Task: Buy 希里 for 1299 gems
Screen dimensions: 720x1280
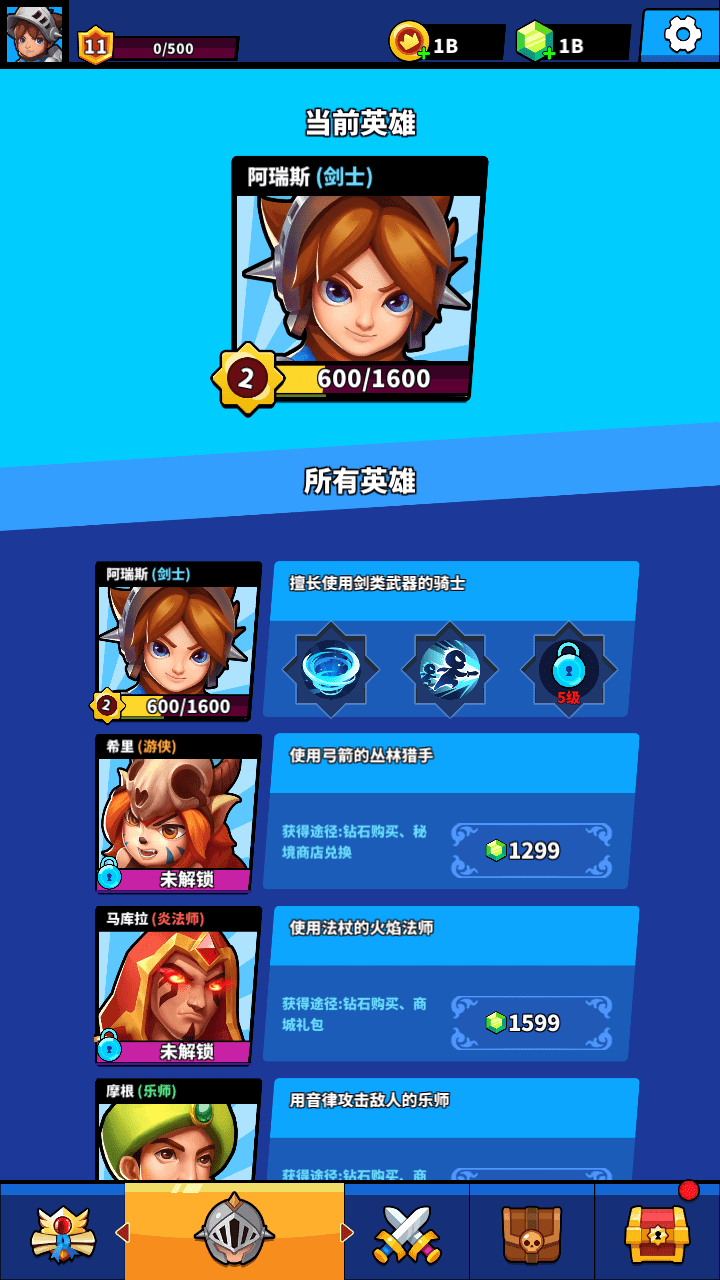Action: pyautogui.click(x=531, y=850)
